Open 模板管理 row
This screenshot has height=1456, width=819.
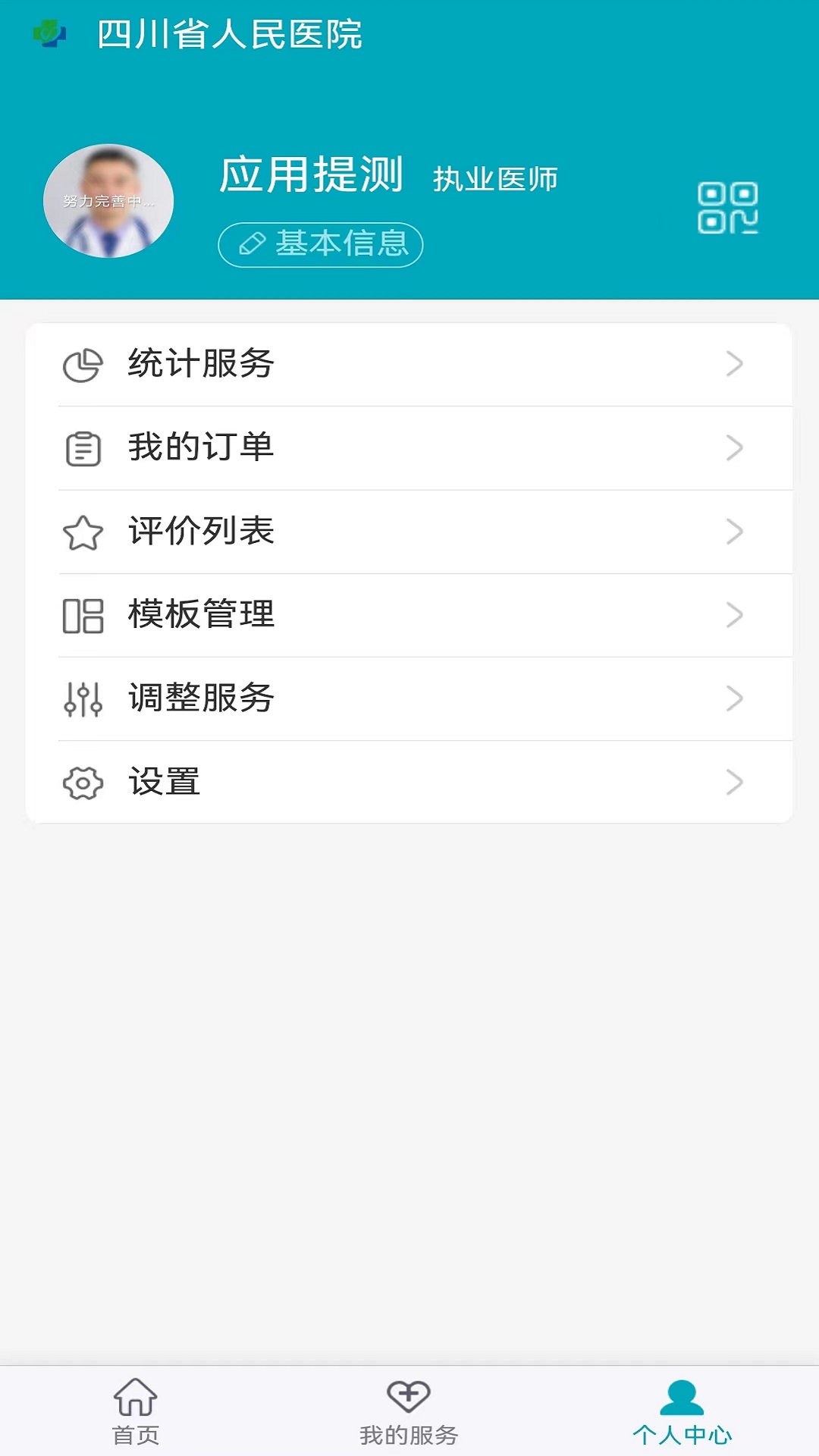[x=409, y=615]
